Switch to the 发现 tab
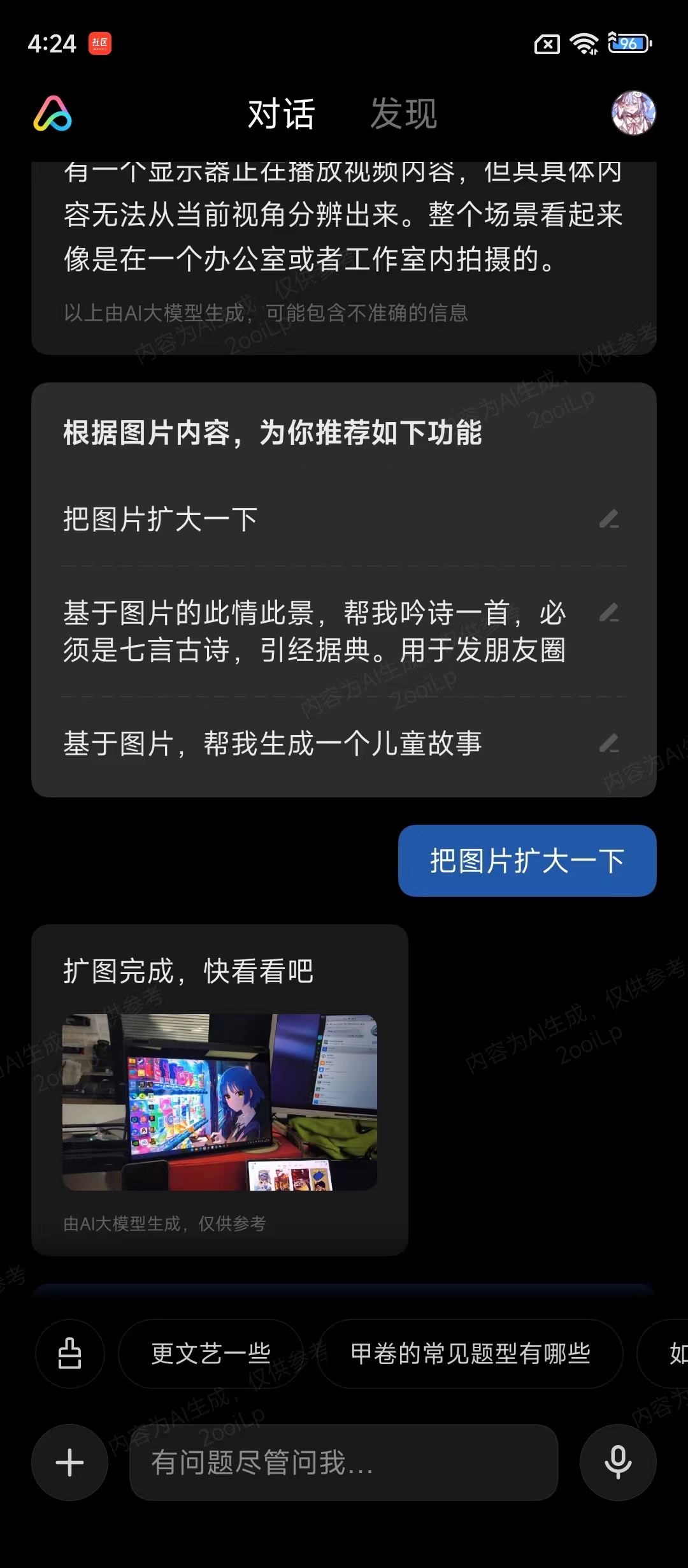Screen dimensions: 688x1568 [405, 115]
